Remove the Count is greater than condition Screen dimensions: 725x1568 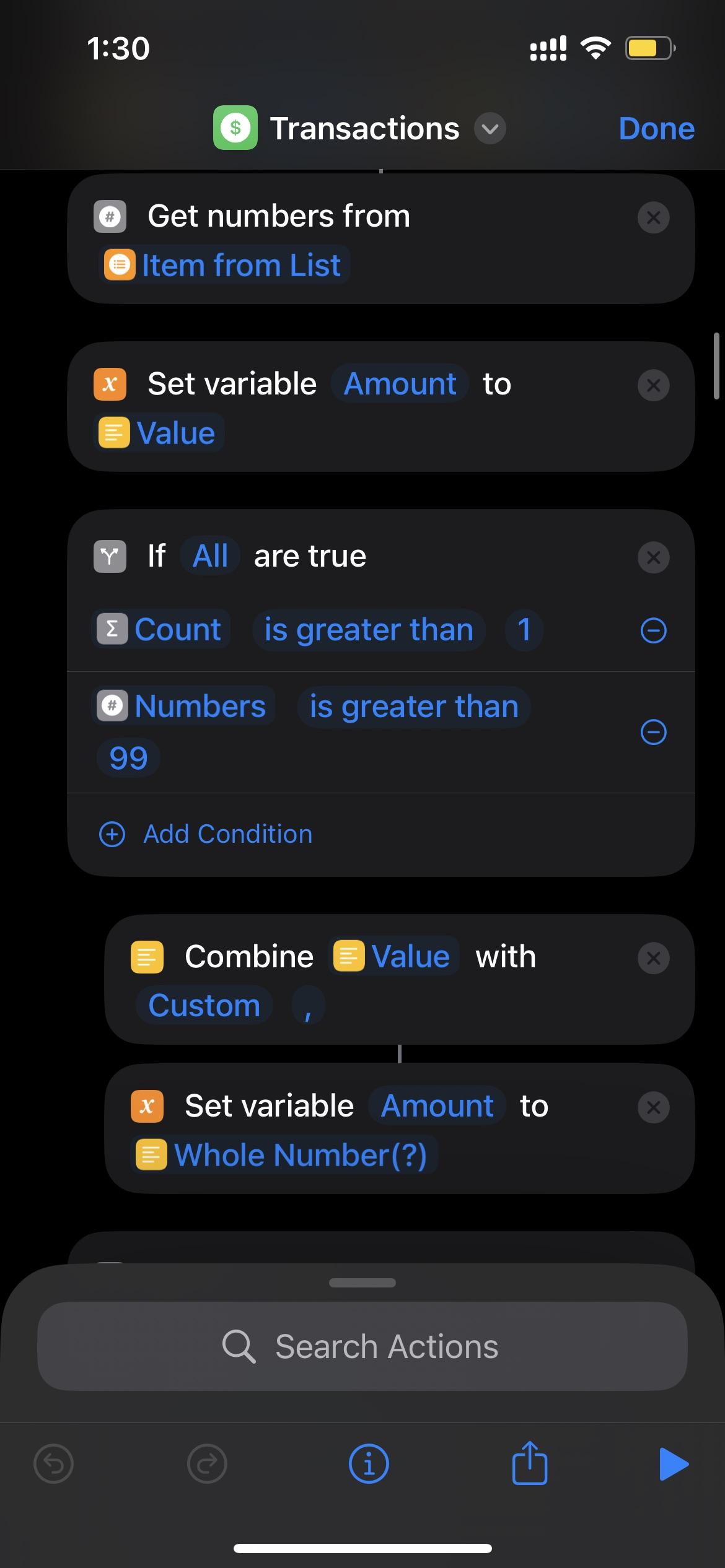[x=653, y=631]
